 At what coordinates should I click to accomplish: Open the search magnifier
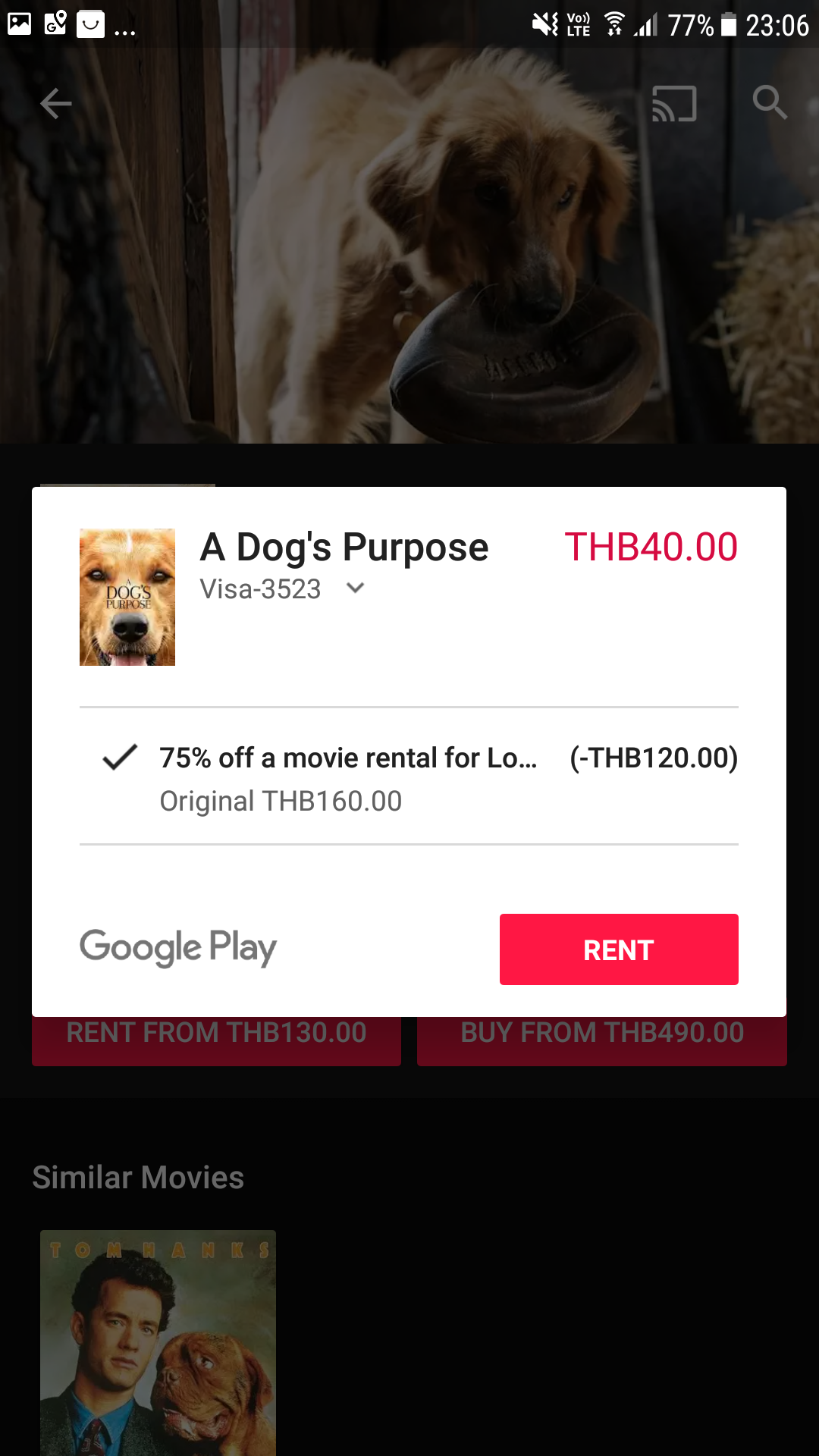point(769,102)
